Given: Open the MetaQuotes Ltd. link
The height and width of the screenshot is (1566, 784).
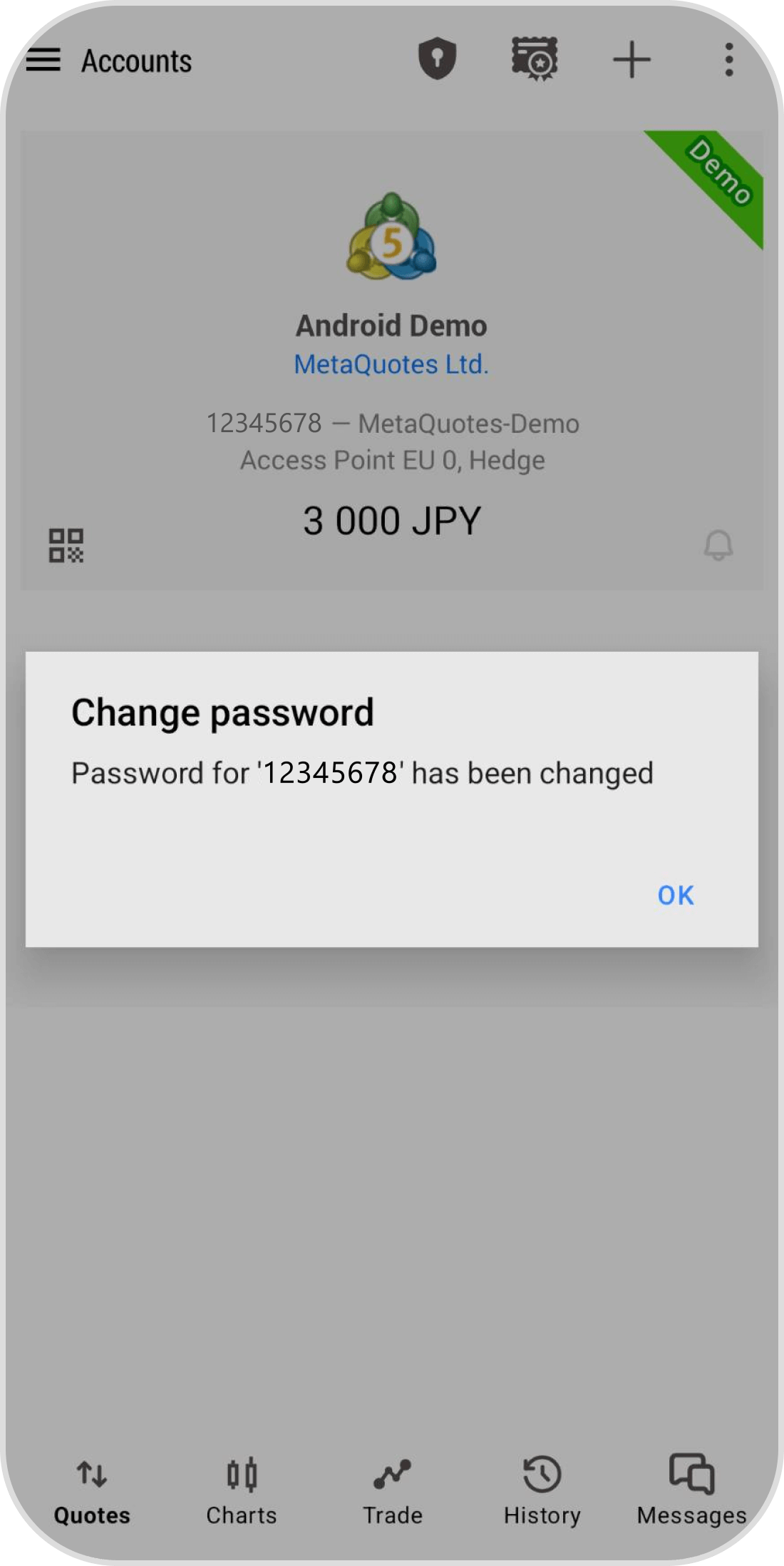Looking at the screenshot, I should (391, 364).
